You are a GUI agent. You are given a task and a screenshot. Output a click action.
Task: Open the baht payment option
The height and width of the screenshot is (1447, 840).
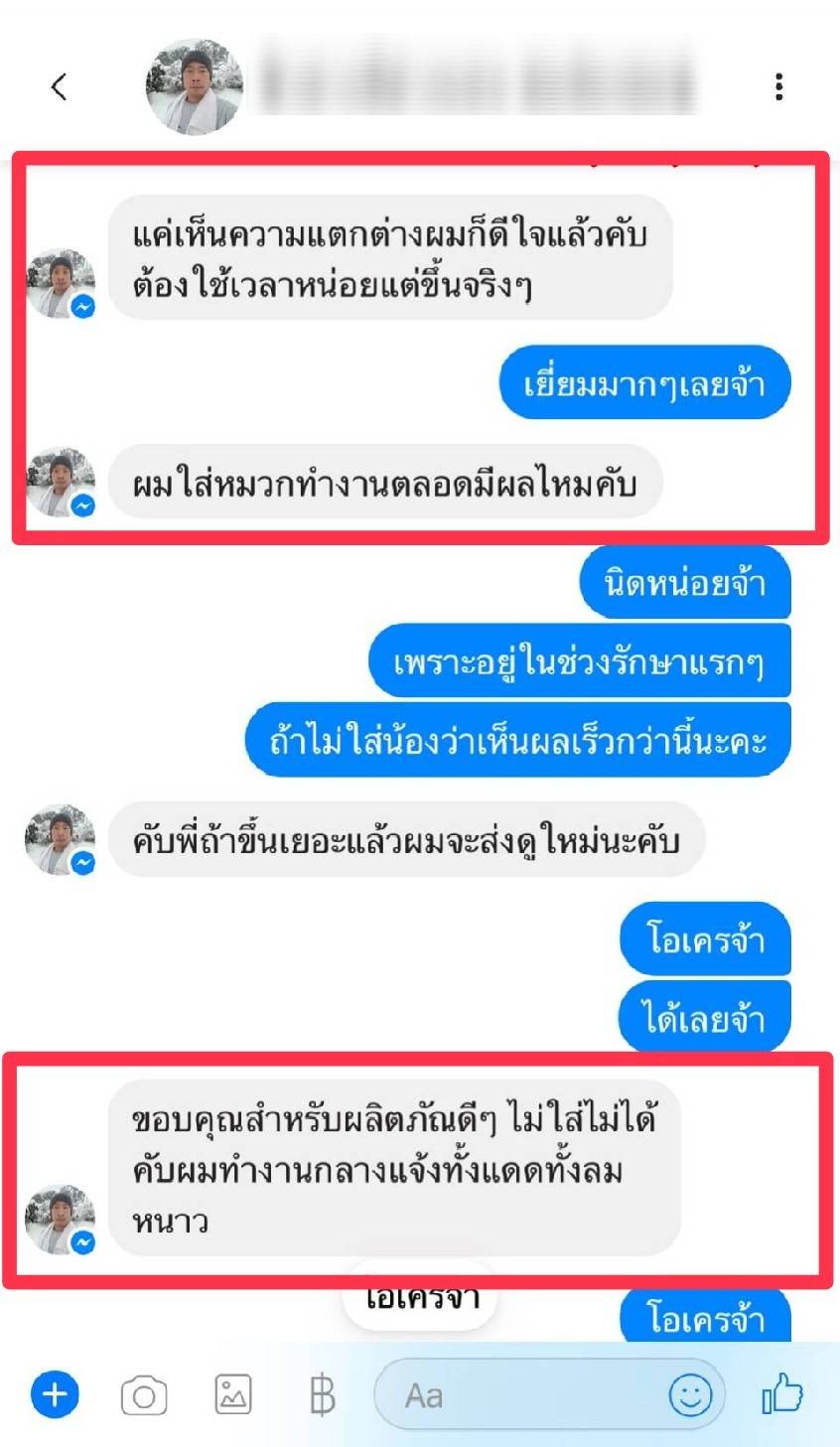[x=322, y=1395]
